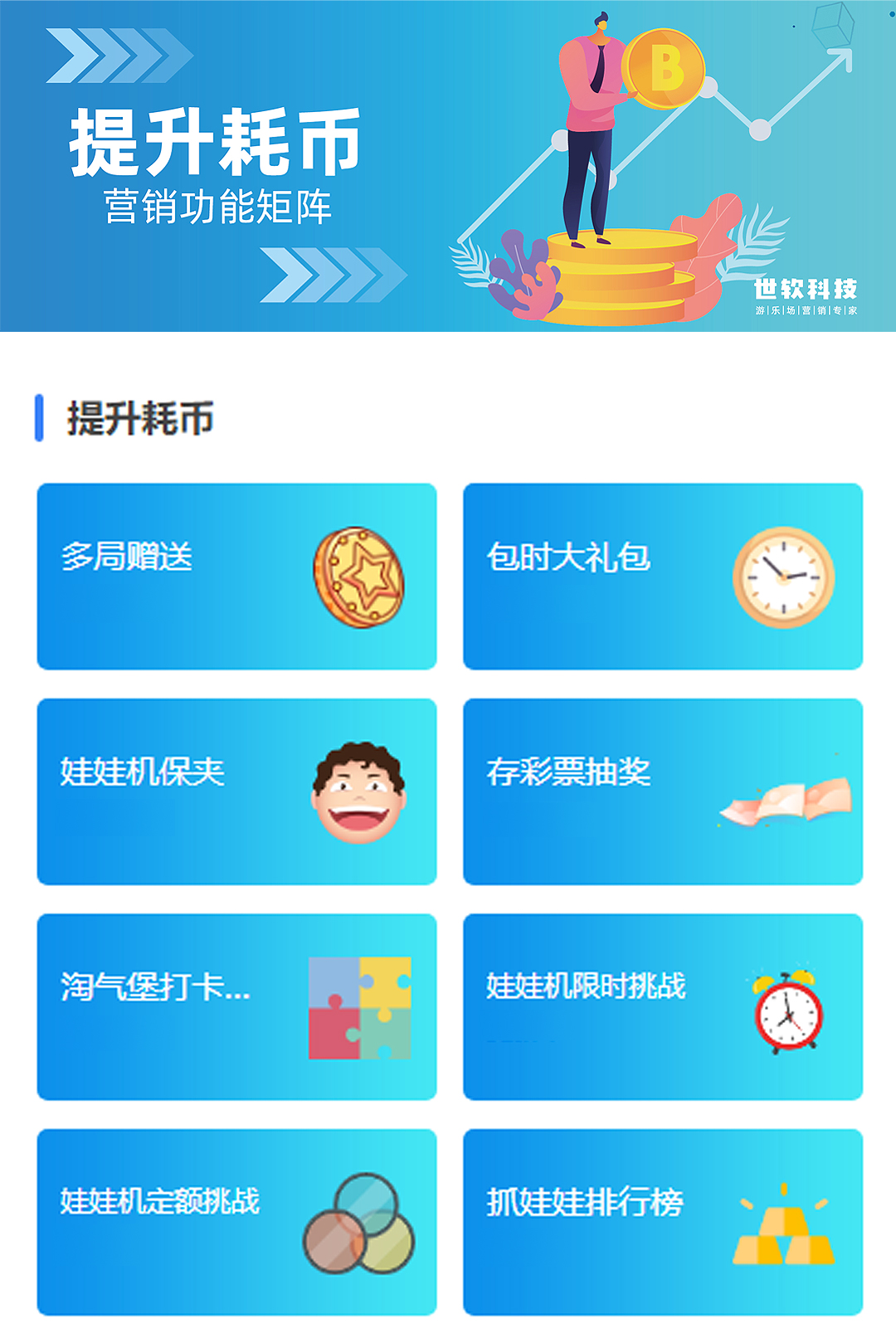Open the 包时大礼包 card
The image size is (896, 1344).
(662, 577)
